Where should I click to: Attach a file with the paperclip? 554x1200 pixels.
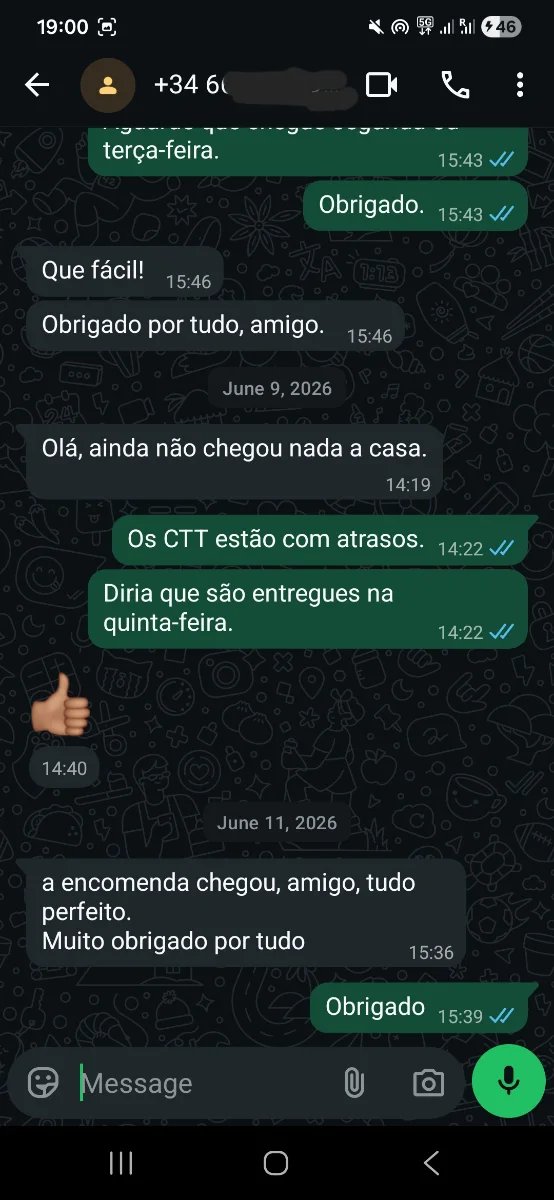[x=354, y=1083]
